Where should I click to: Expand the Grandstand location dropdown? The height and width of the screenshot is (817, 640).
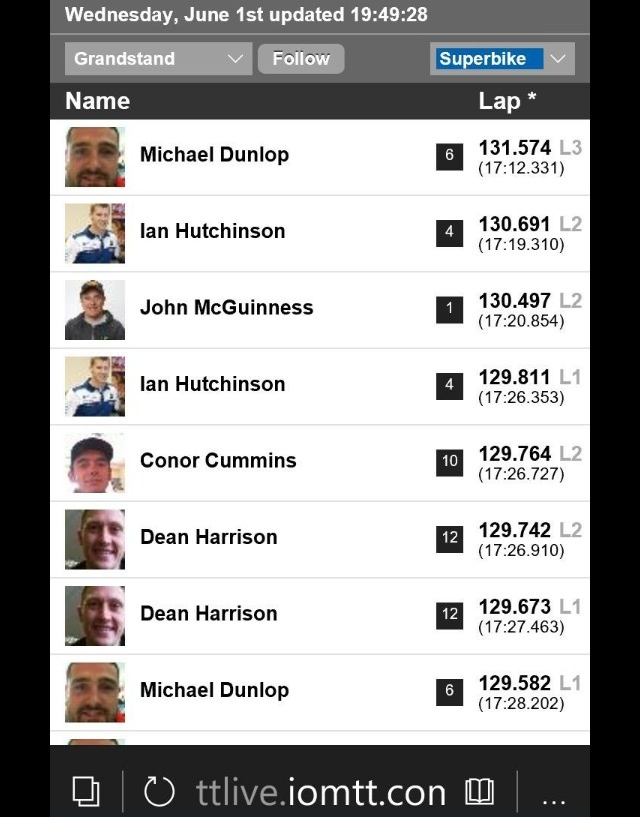158,59
